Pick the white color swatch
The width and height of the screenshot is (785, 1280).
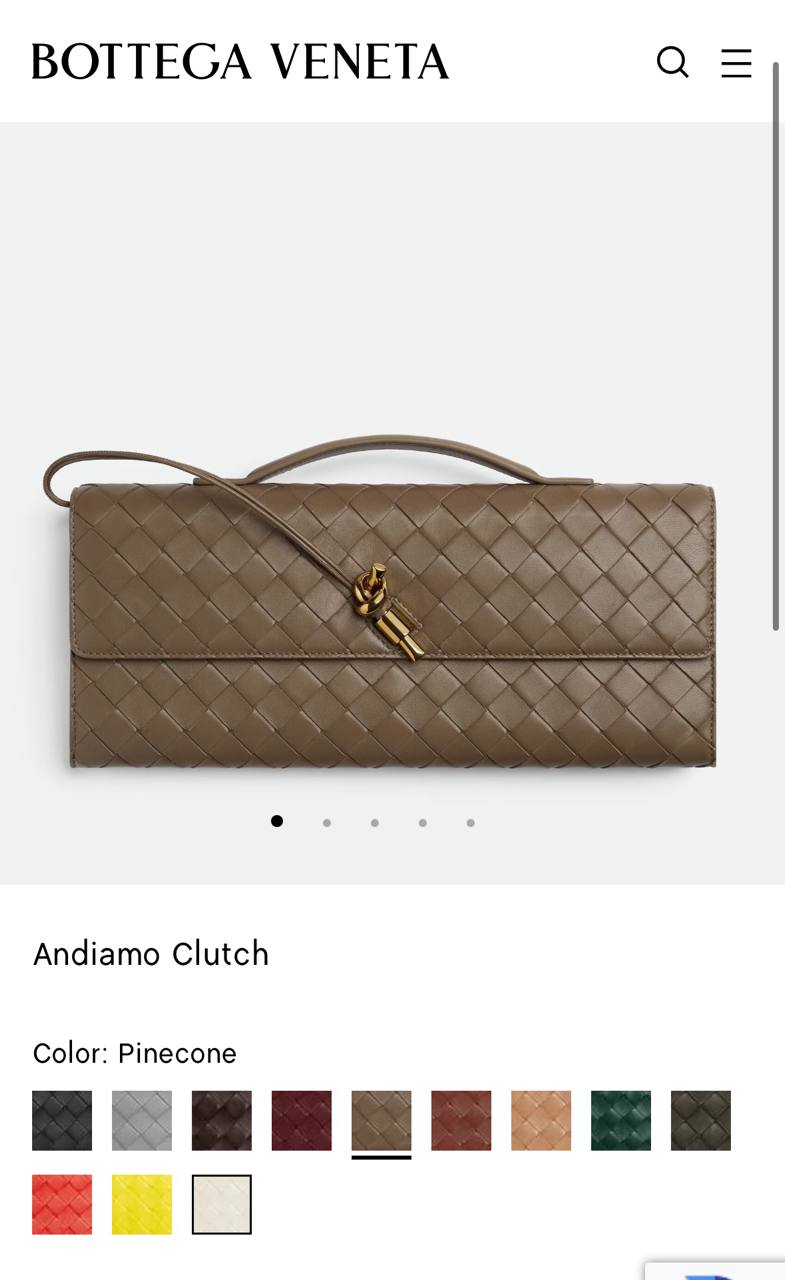coord(222,1204)
